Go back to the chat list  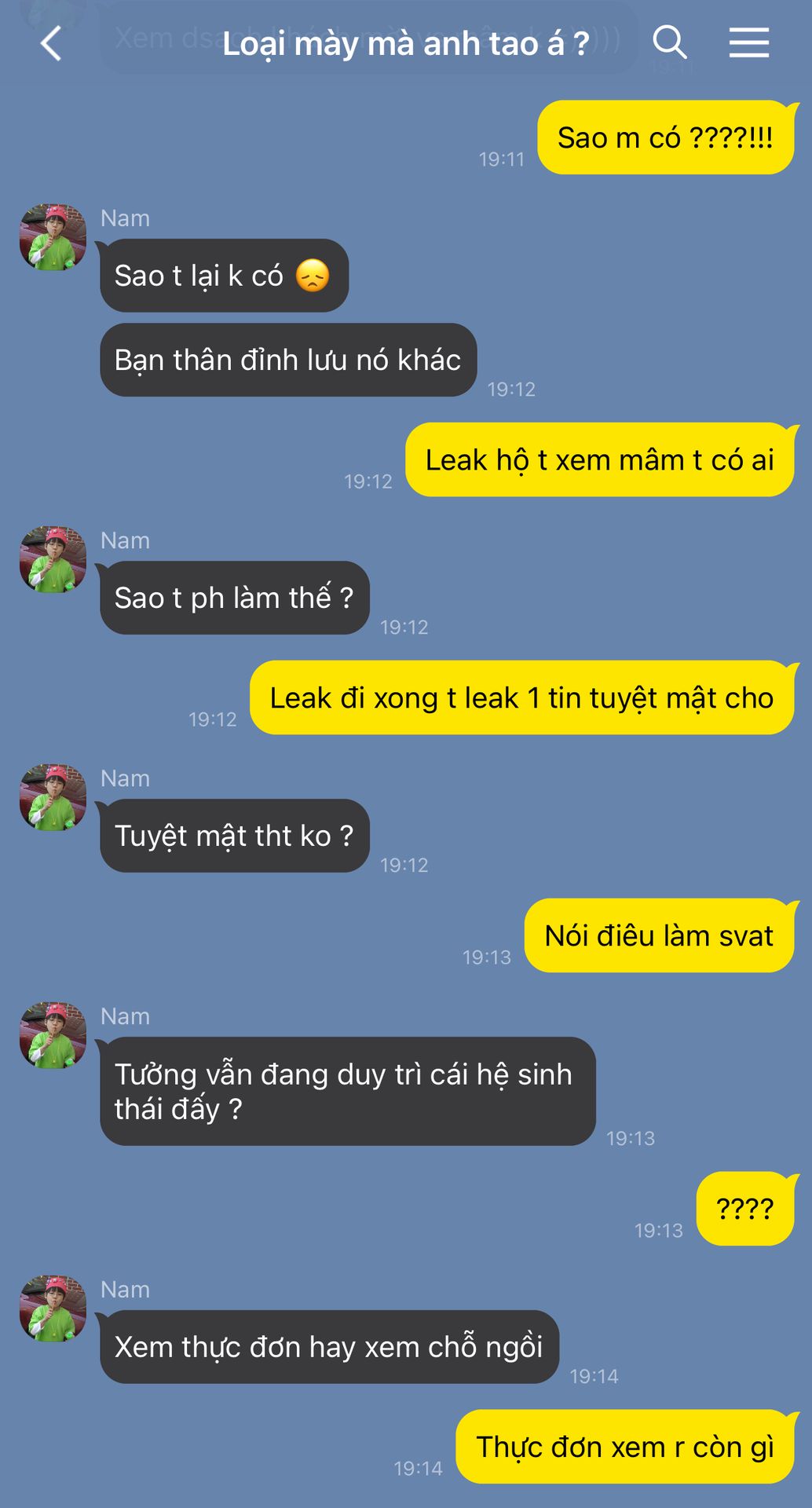click(51, 43)
